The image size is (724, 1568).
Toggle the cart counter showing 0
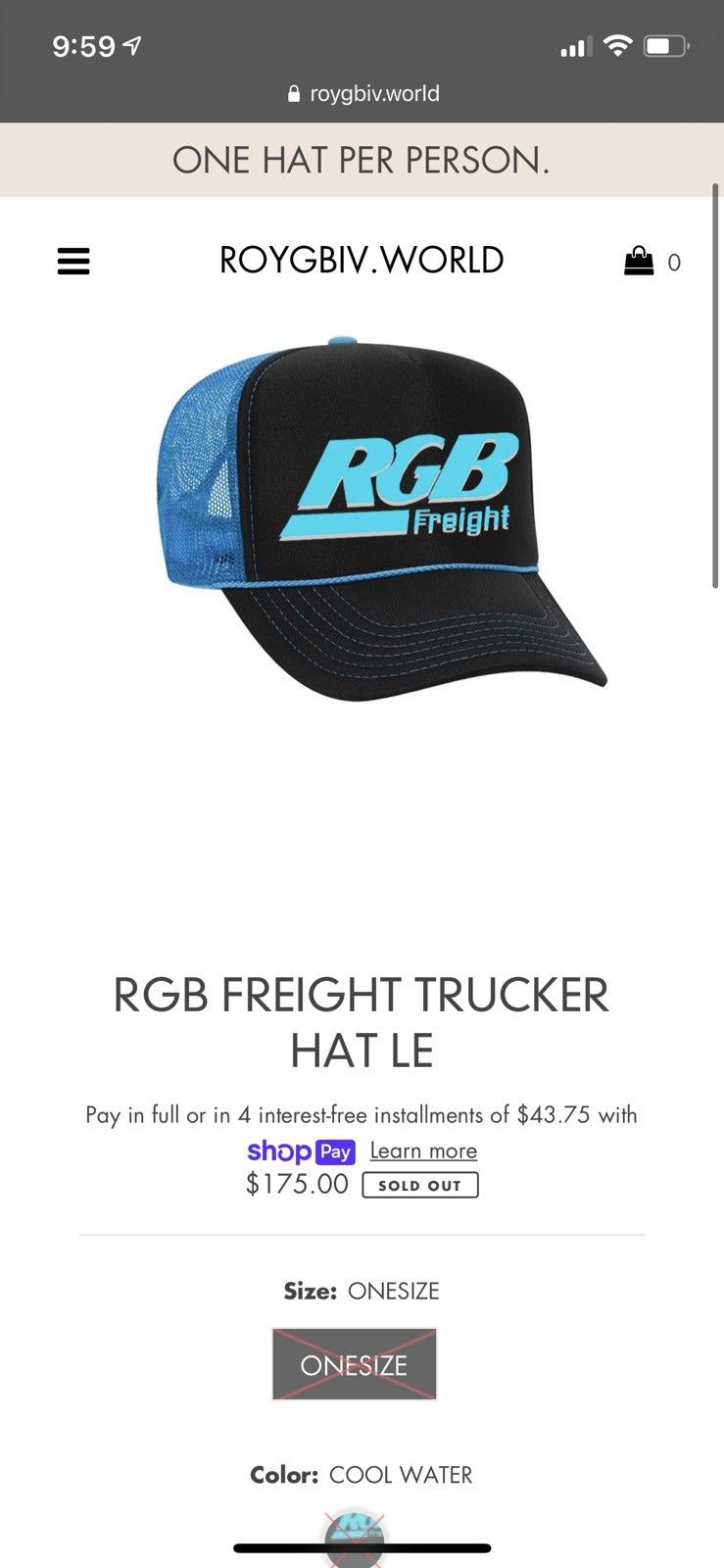671,261
